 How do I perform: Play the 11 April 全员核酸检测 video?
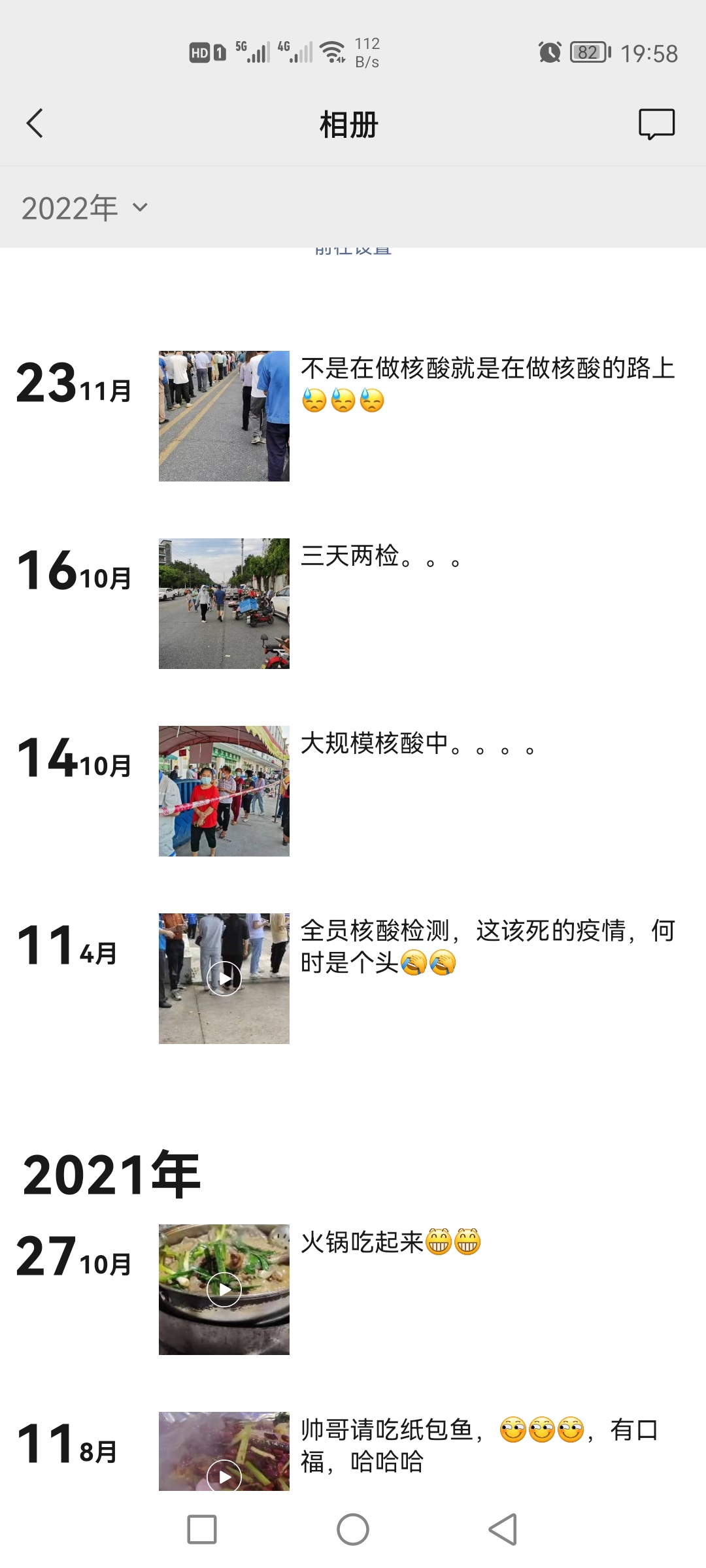[224, 978]
